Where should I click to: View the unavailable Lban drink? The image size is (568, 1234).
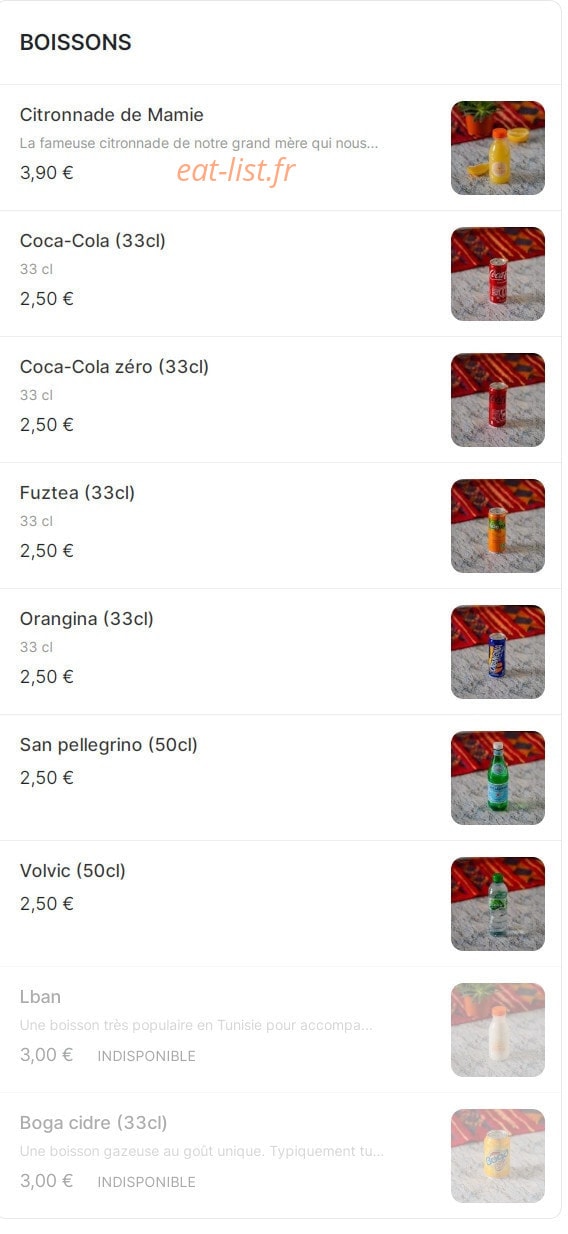click(281, 1030)
